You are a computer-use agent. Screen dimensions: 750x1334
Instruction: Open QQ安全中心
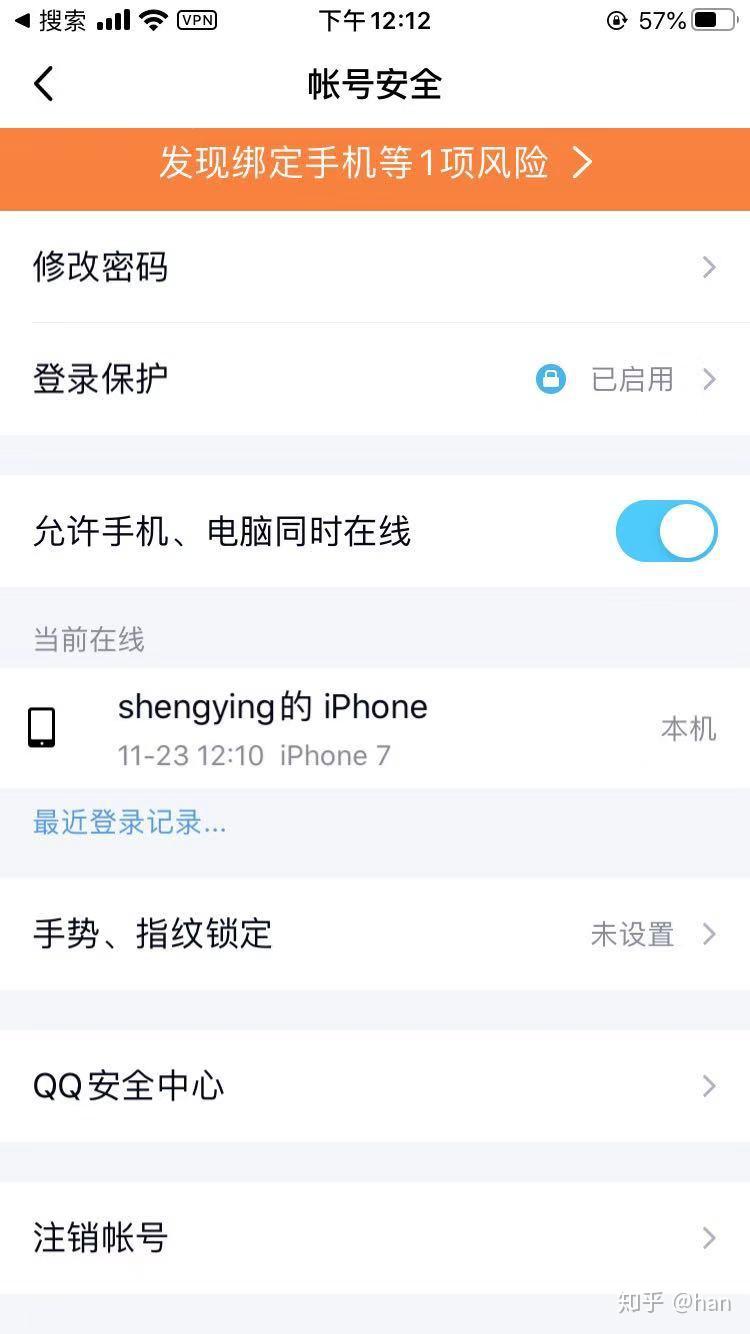(x=375, y=1086)
